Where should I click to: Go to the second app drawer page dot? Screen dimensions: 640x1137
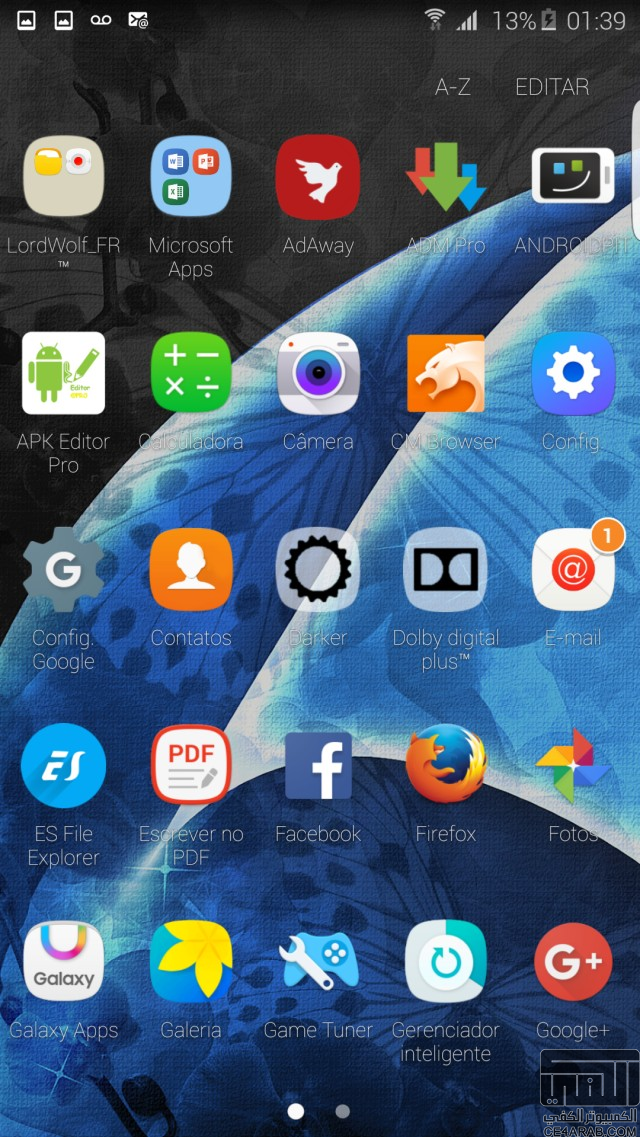pos(343,1111)
